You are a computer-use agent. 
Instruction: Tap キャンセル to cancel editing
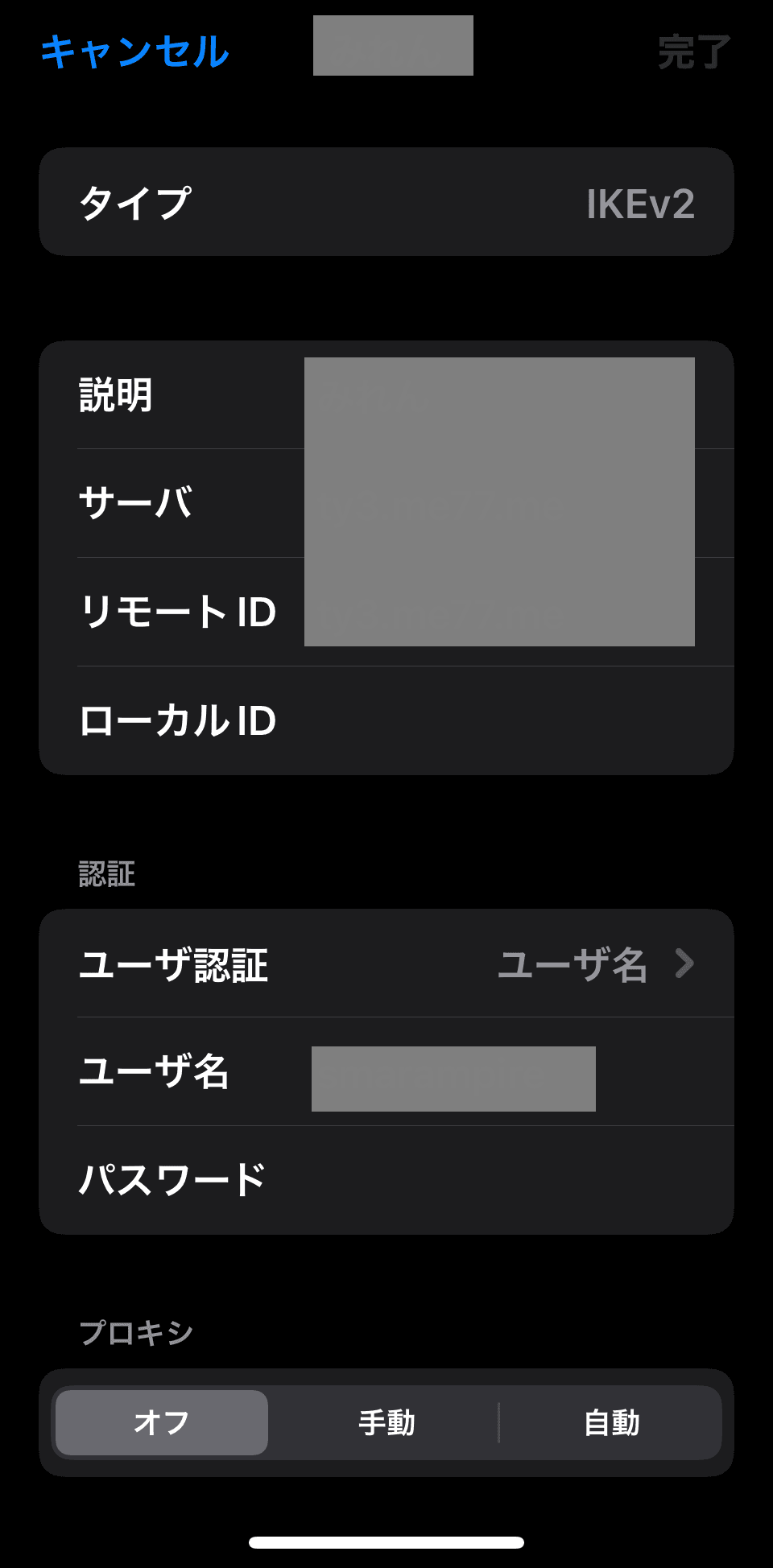tap(134, 52)
